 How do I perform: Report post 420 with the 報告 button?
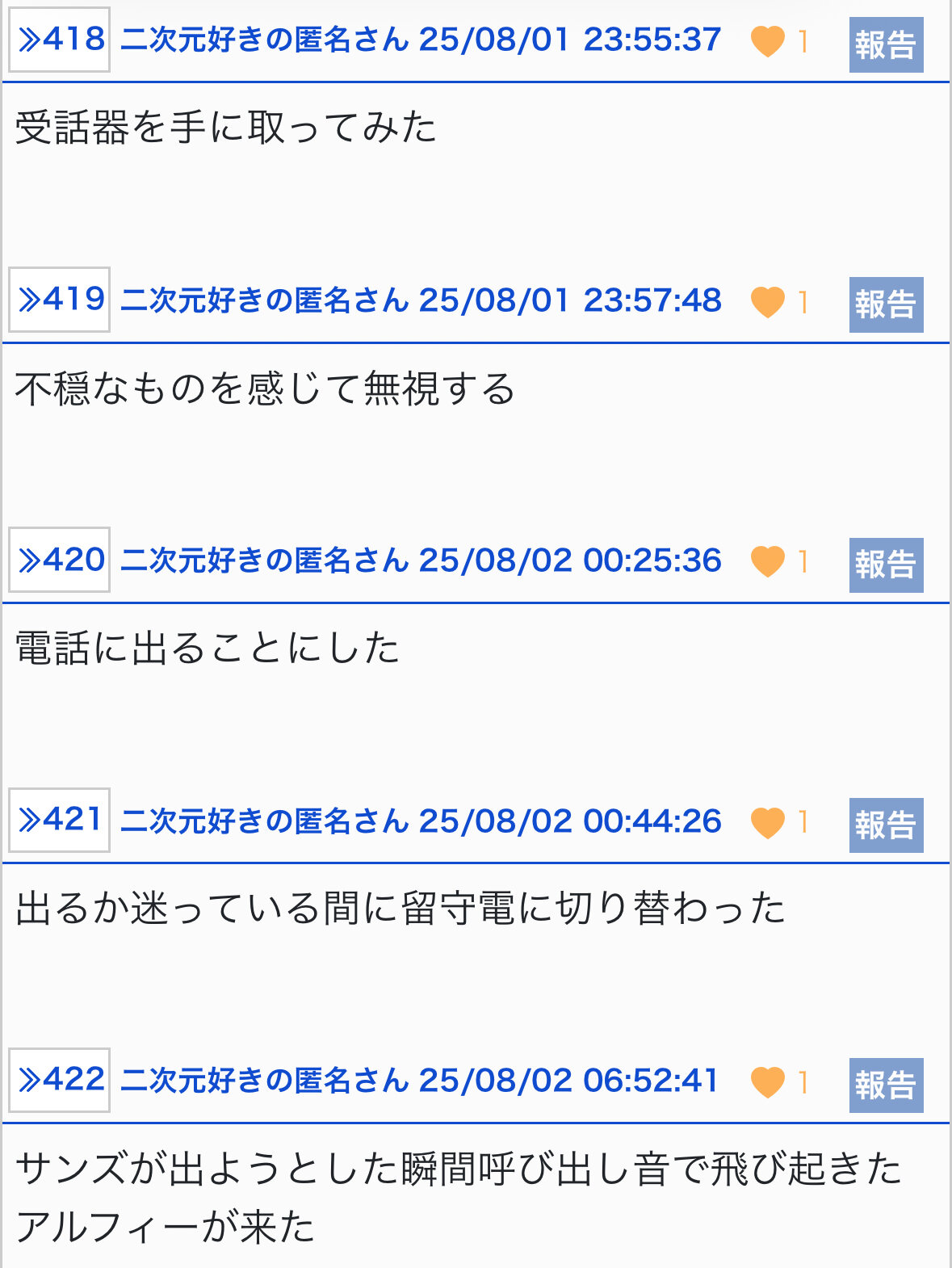click(886, 565)
